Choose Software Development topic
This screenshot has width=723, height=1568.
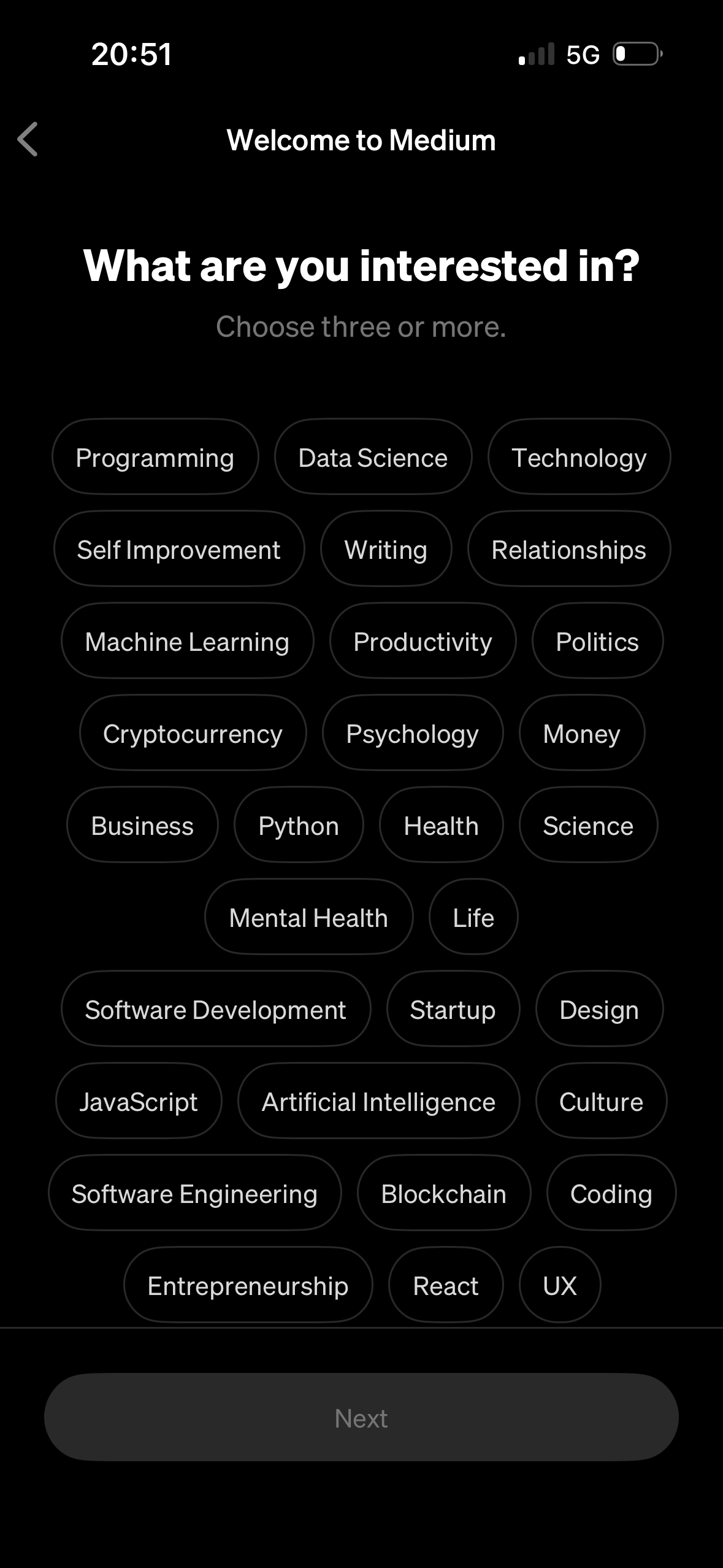pos(216,1009)
